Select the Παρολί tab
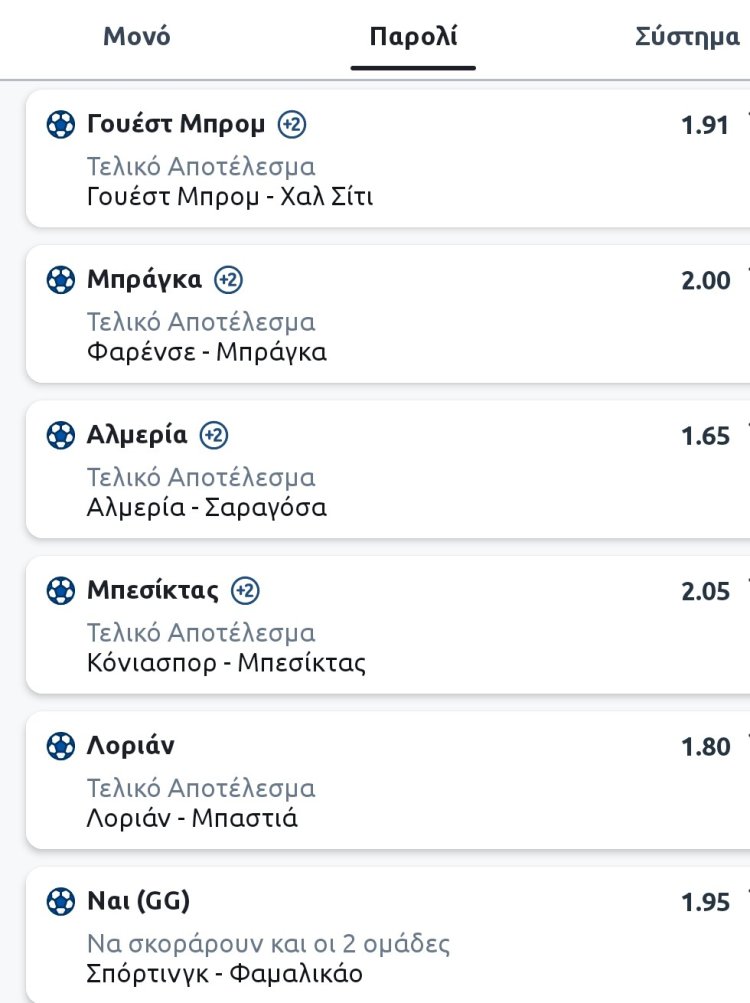This screenshot has height=1003, width=750. [413, 37]
